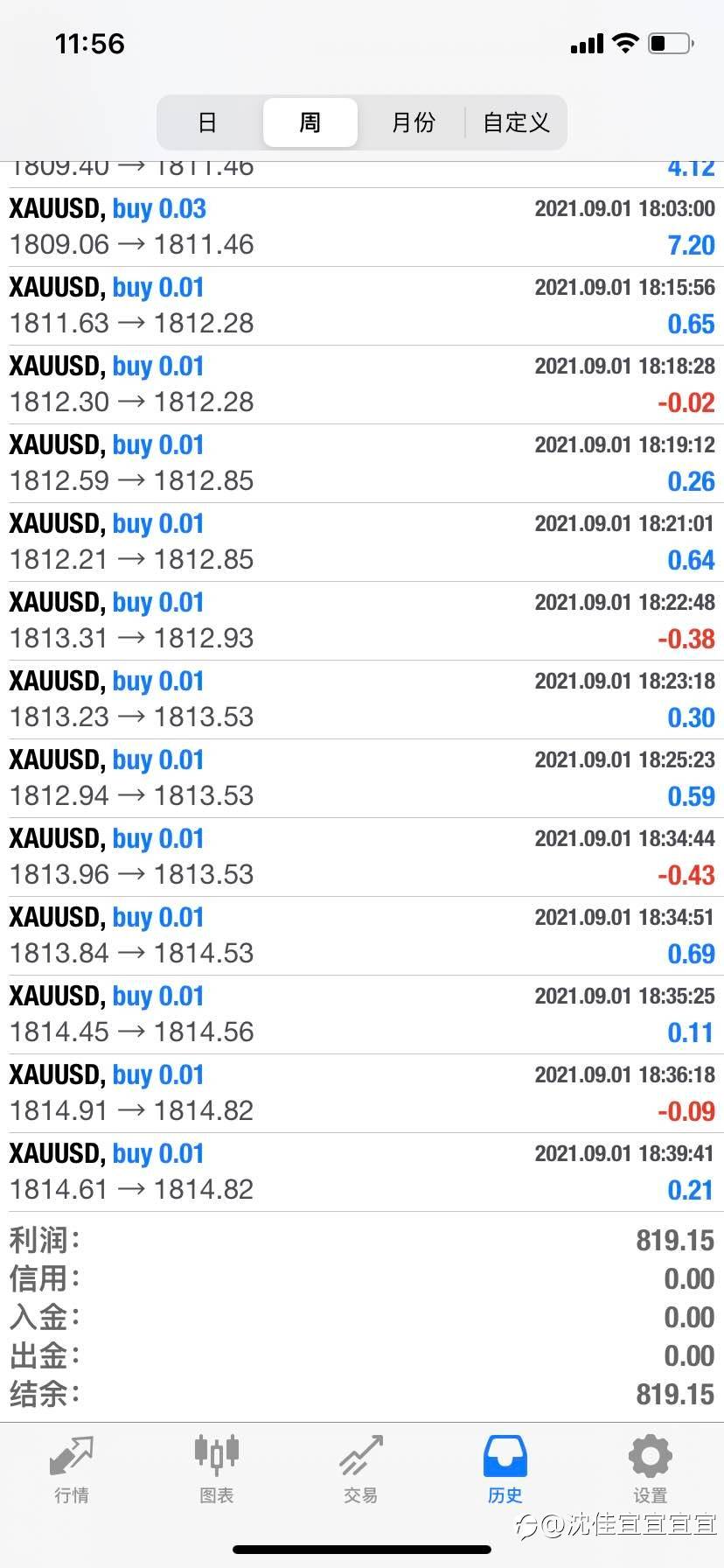This screenshot has width=724, height=1568.
Task: Open the trade closed at 18:39:41
Action: 362,1172
